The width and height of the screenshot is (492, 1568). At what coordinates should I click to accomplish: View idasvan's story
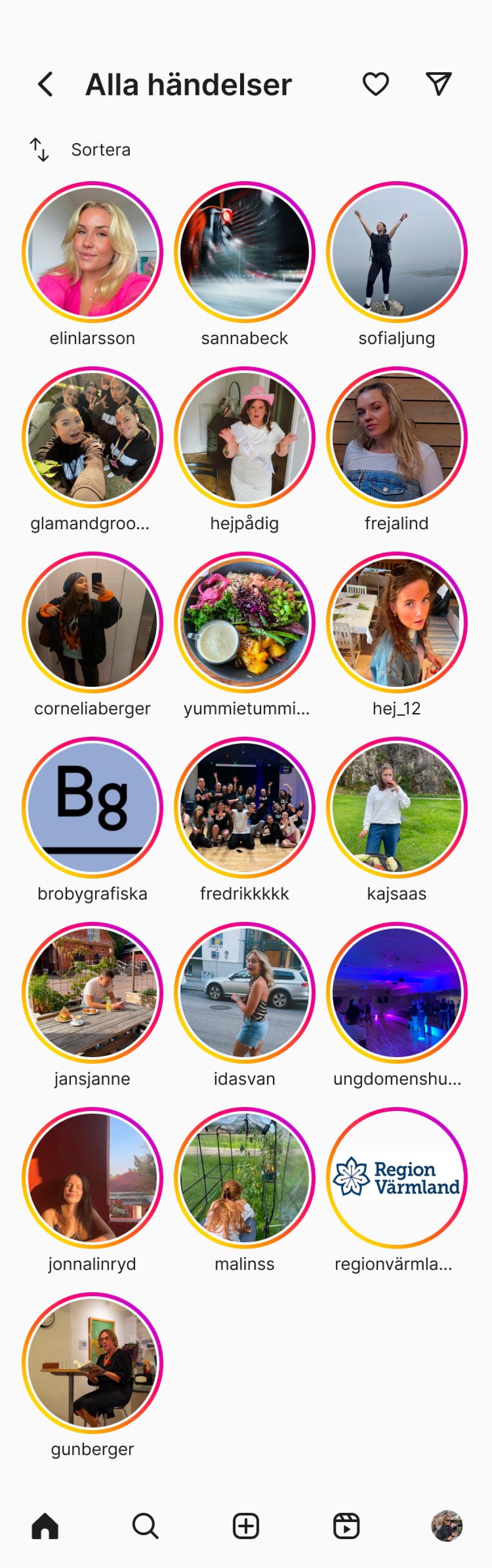point(244,992)
